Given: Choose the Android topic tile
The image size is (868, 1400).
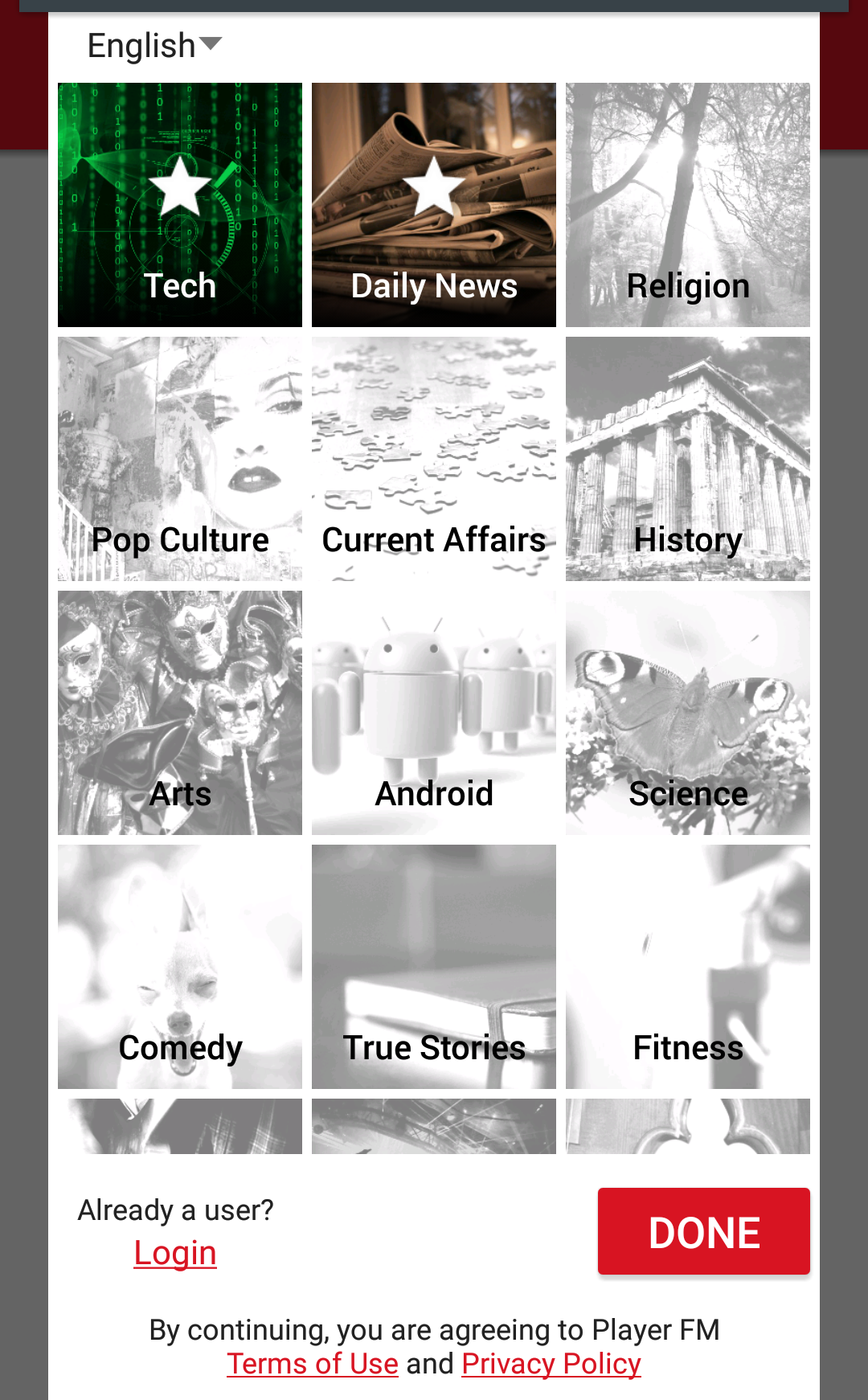Looking at the screenshot, I should tap(434, 713).
